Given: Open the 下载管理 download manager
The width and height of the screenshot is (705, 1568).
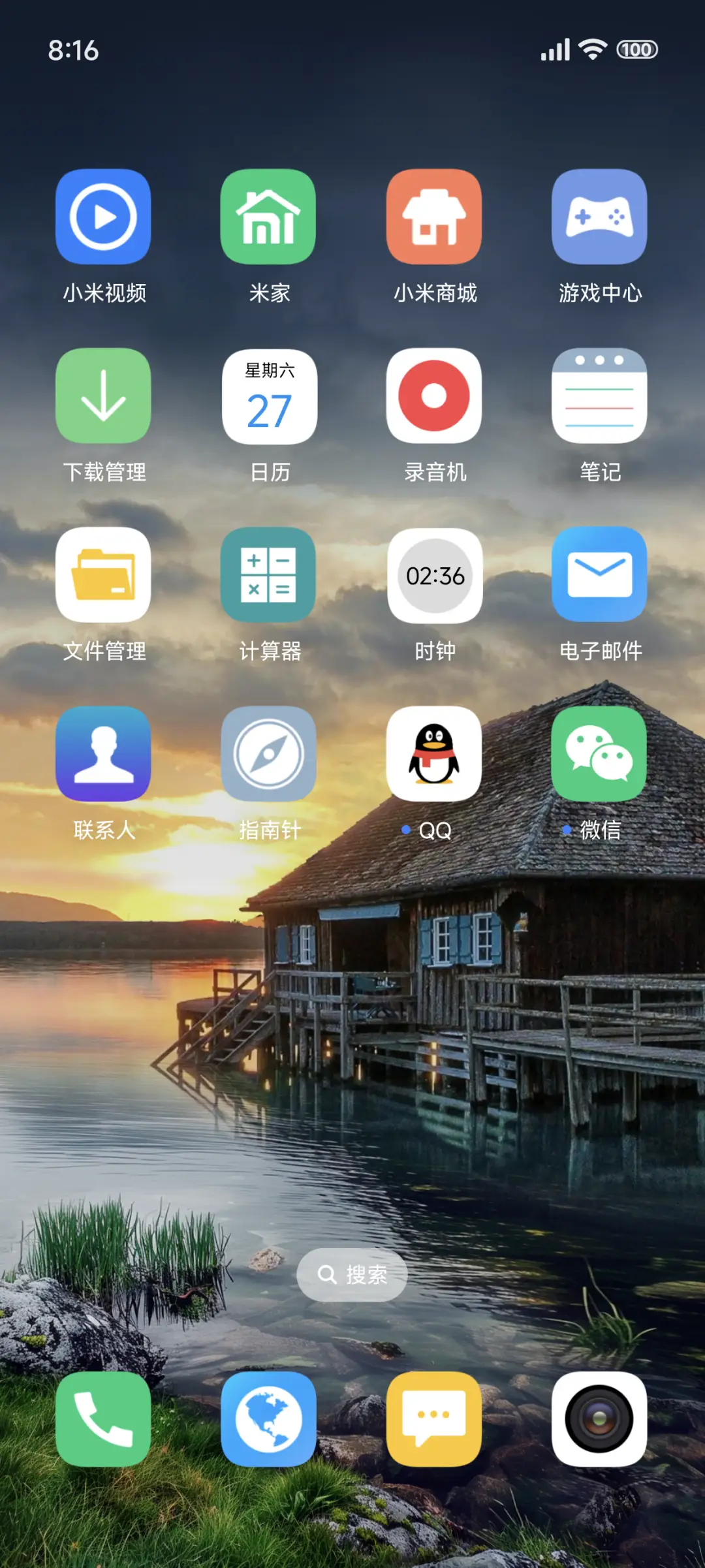Looking at the screenshot, I should click(x=103, y=397).
